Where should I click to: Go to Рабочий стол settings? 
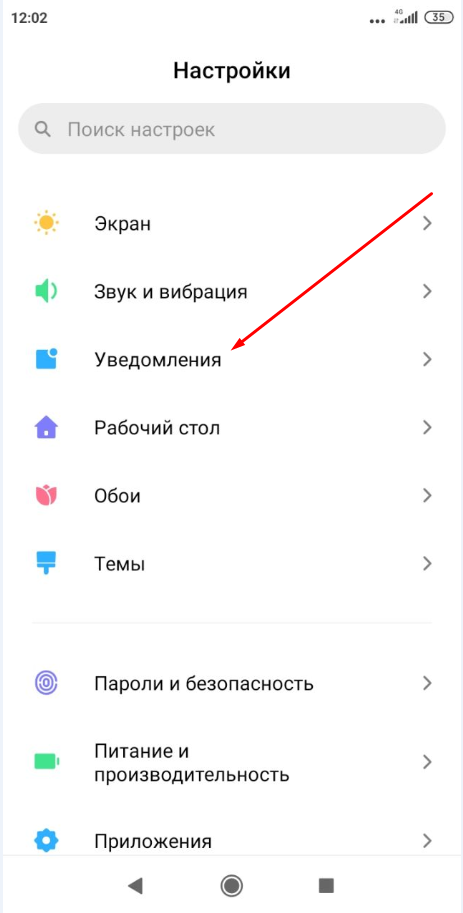pos(232,428)
